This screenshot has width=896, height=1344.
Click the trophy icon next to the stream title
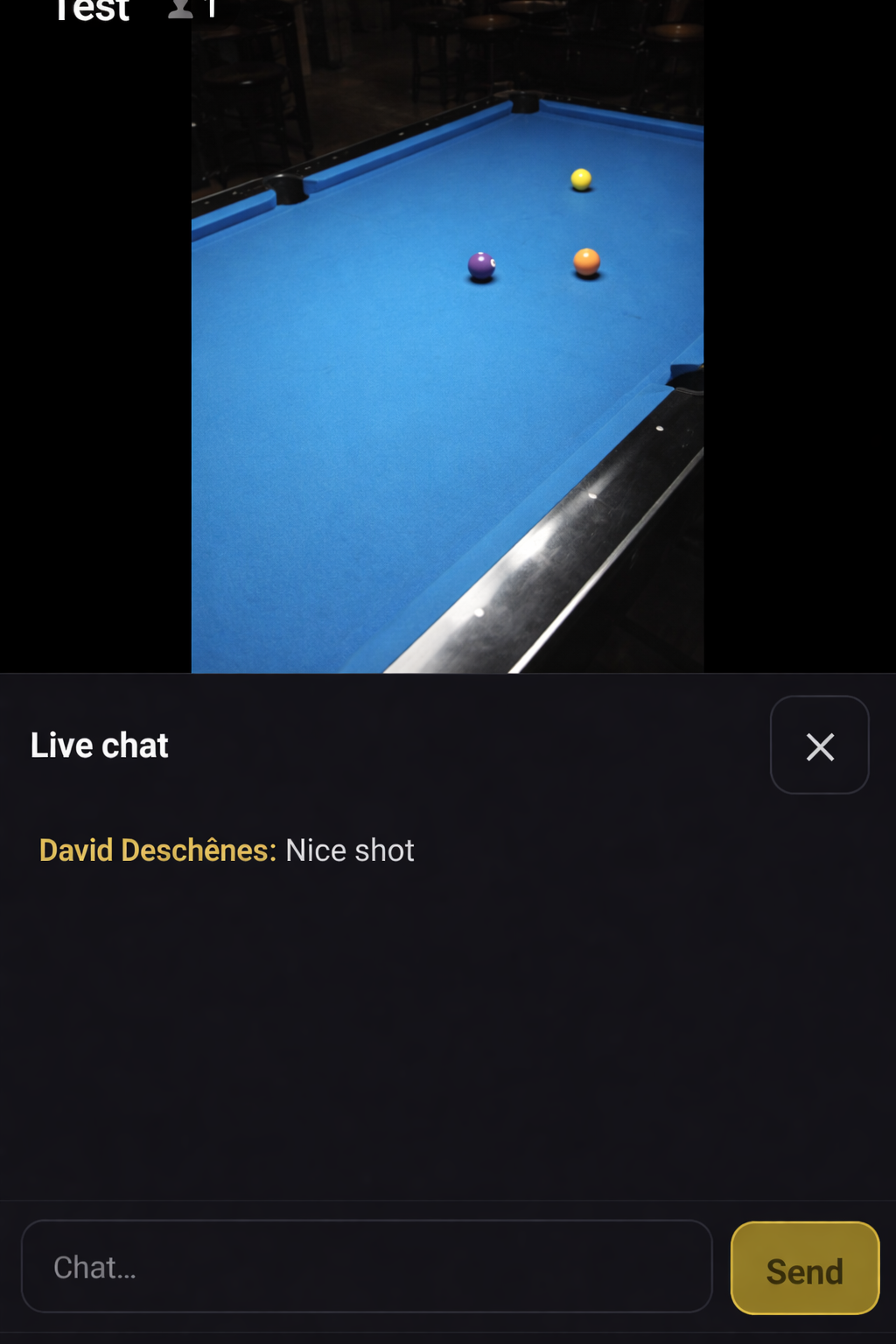point(181,9)
